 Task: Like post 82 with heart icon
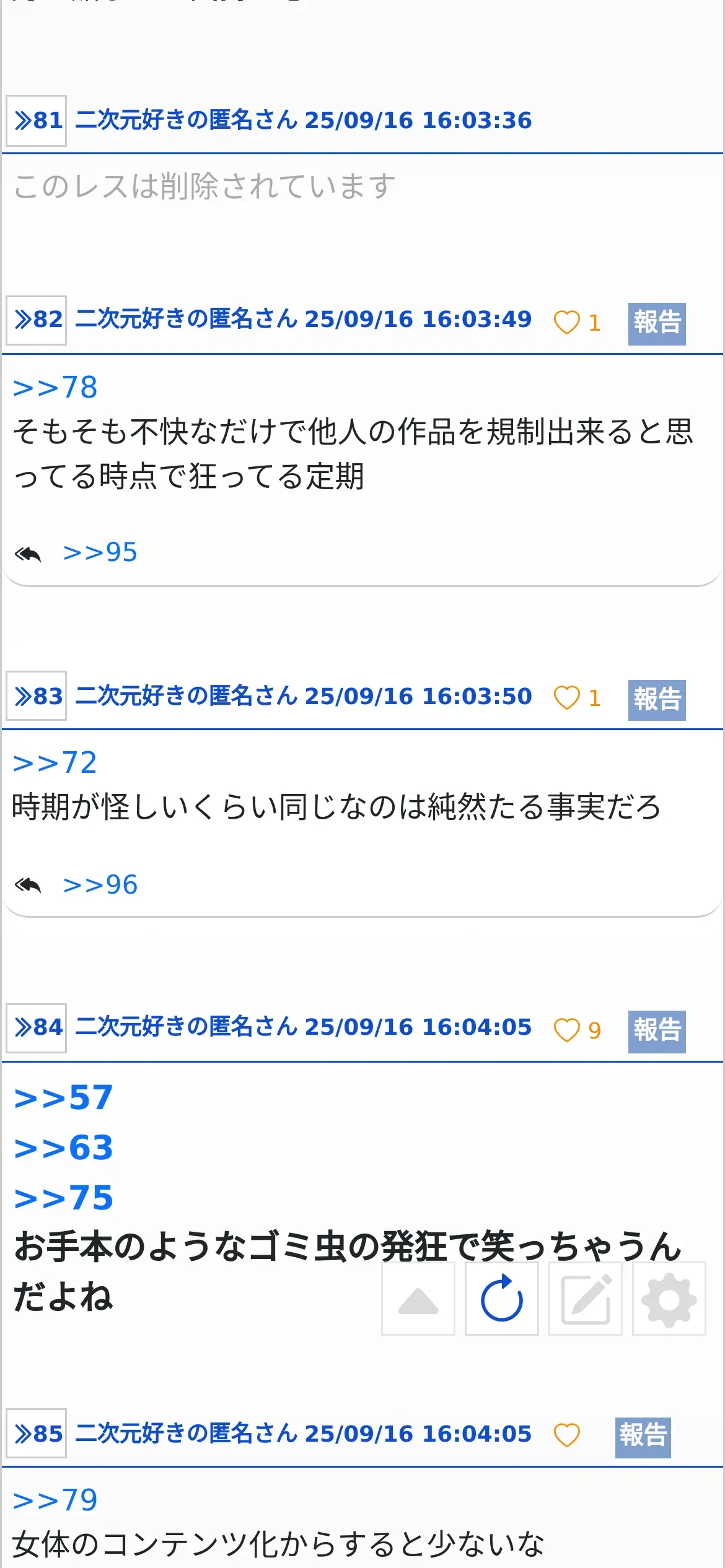click(x=566, y=322)
